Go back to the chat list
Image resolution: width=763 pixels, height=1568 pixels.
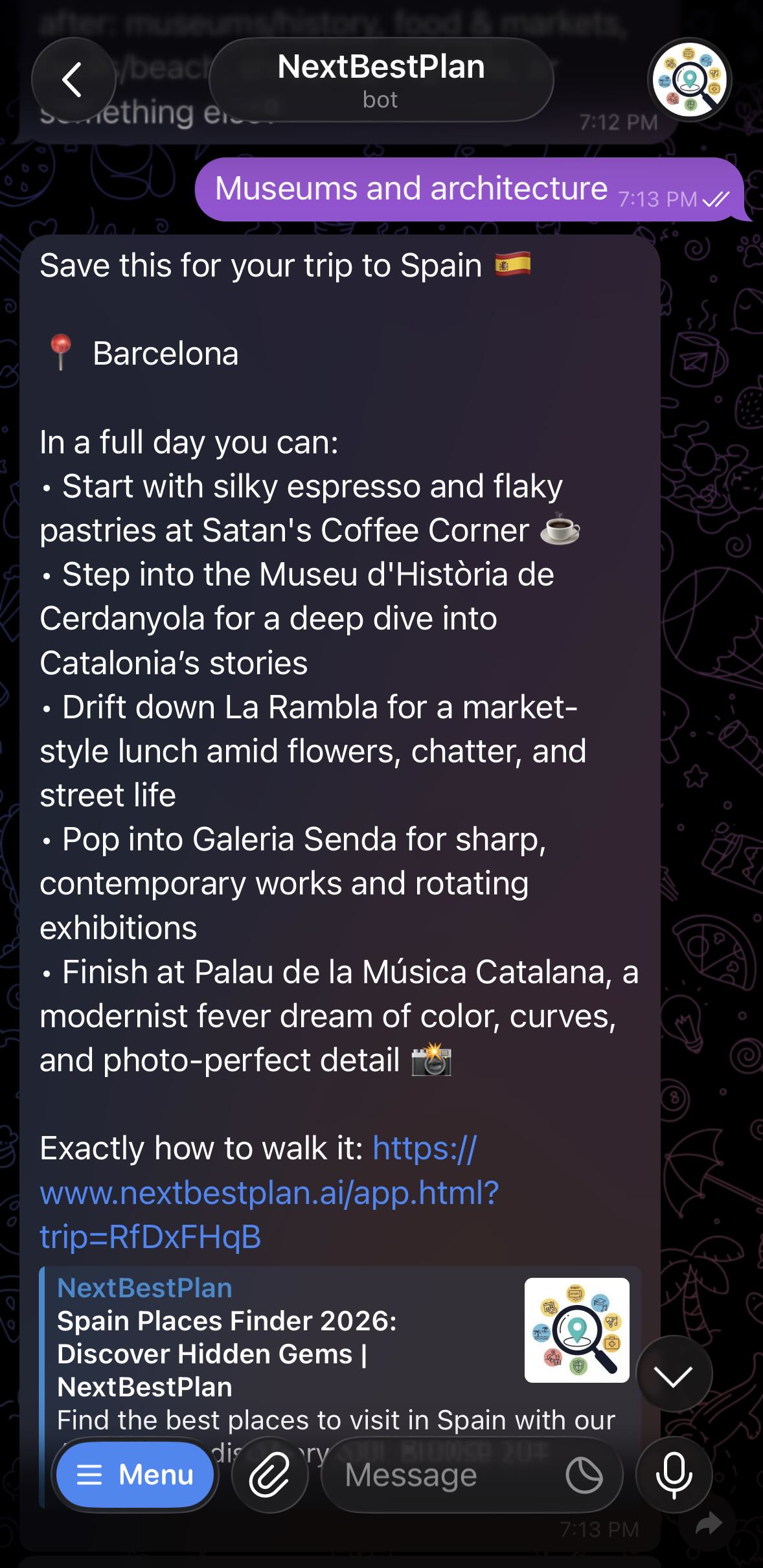pos(73,80)
